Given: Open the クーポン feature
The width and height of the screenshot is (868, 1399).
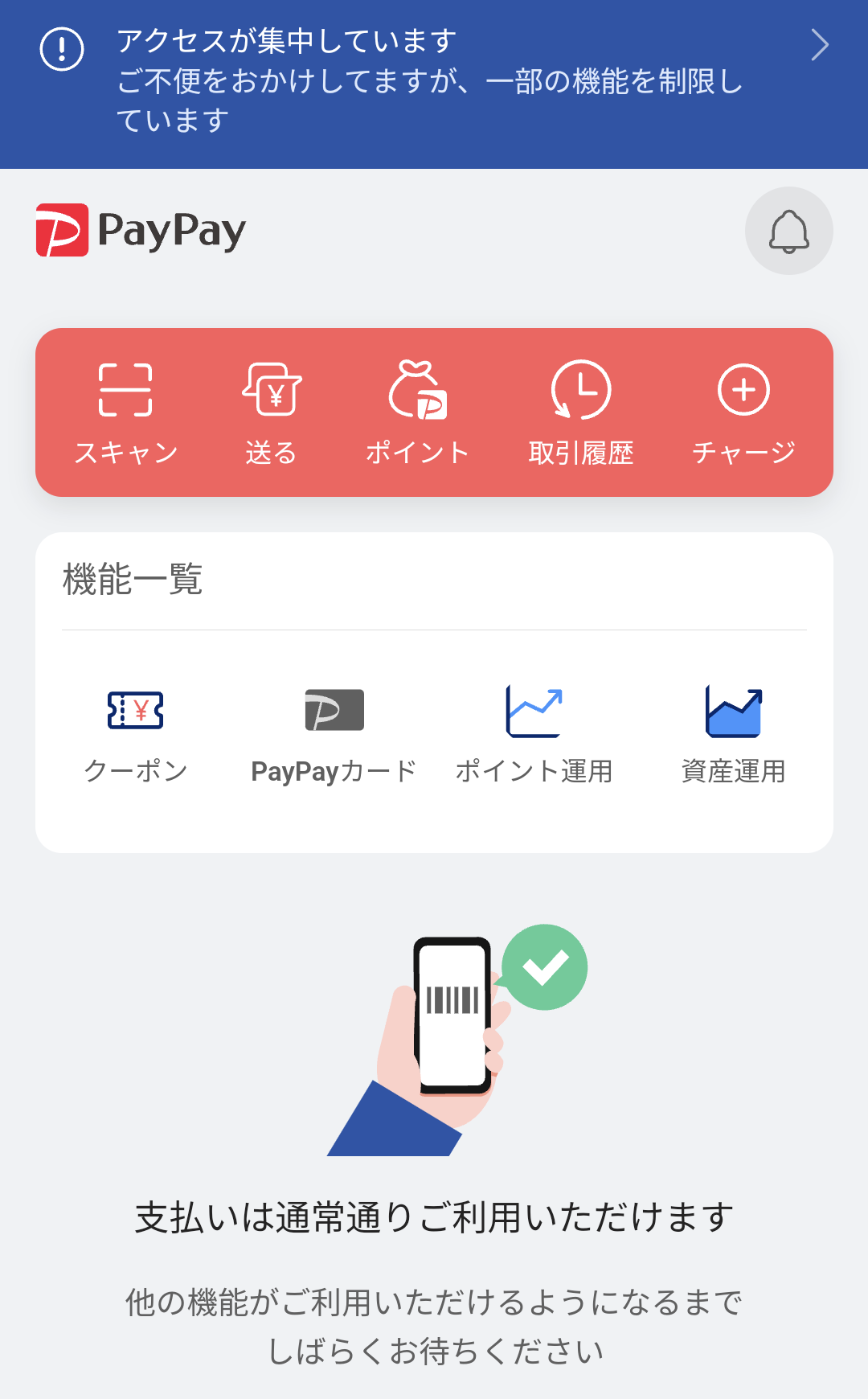Looking at the screenshot, I should pos(136,735).
